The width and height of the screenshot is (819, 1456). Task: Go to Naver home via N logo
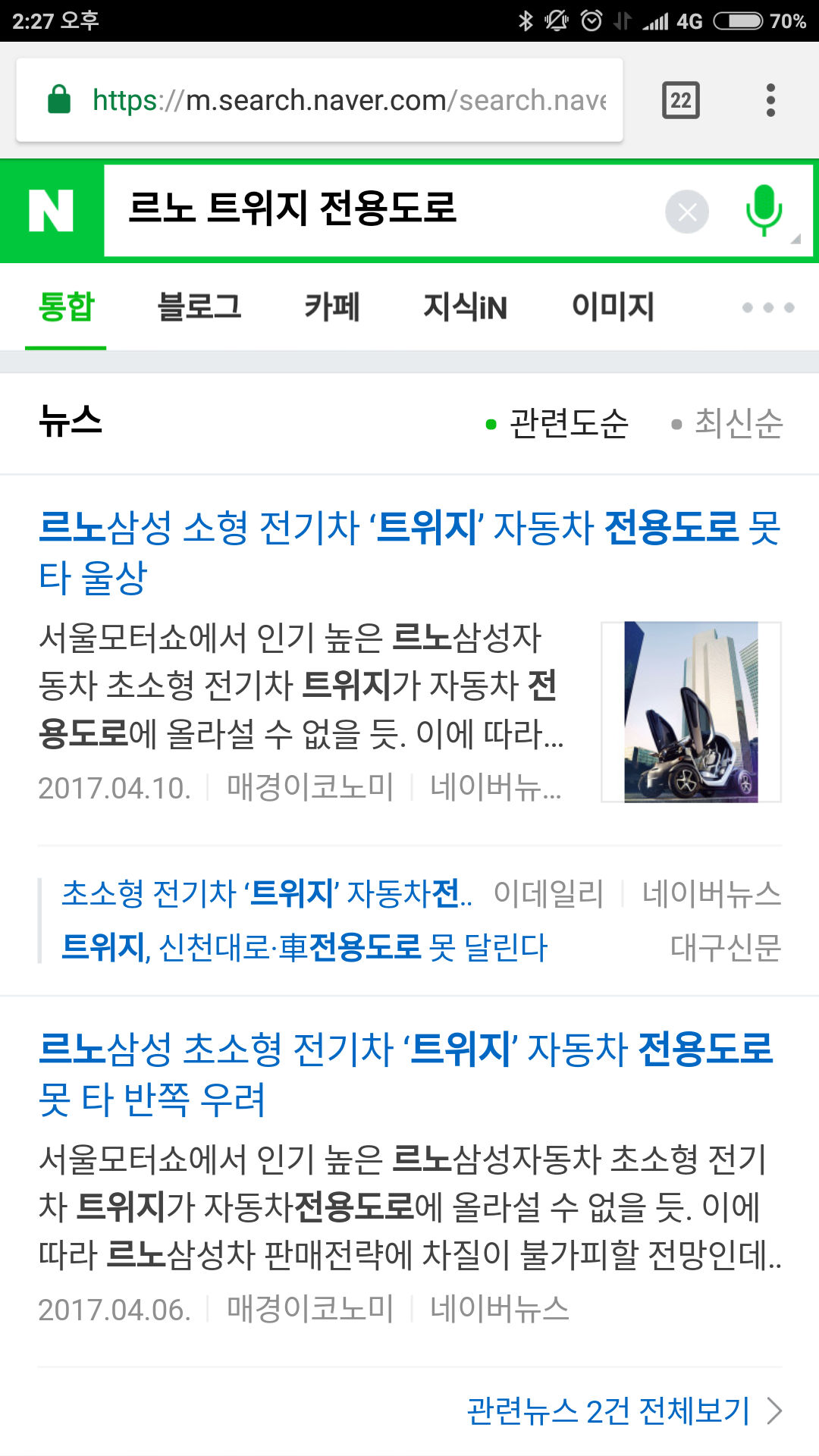(x=52, y=211)
